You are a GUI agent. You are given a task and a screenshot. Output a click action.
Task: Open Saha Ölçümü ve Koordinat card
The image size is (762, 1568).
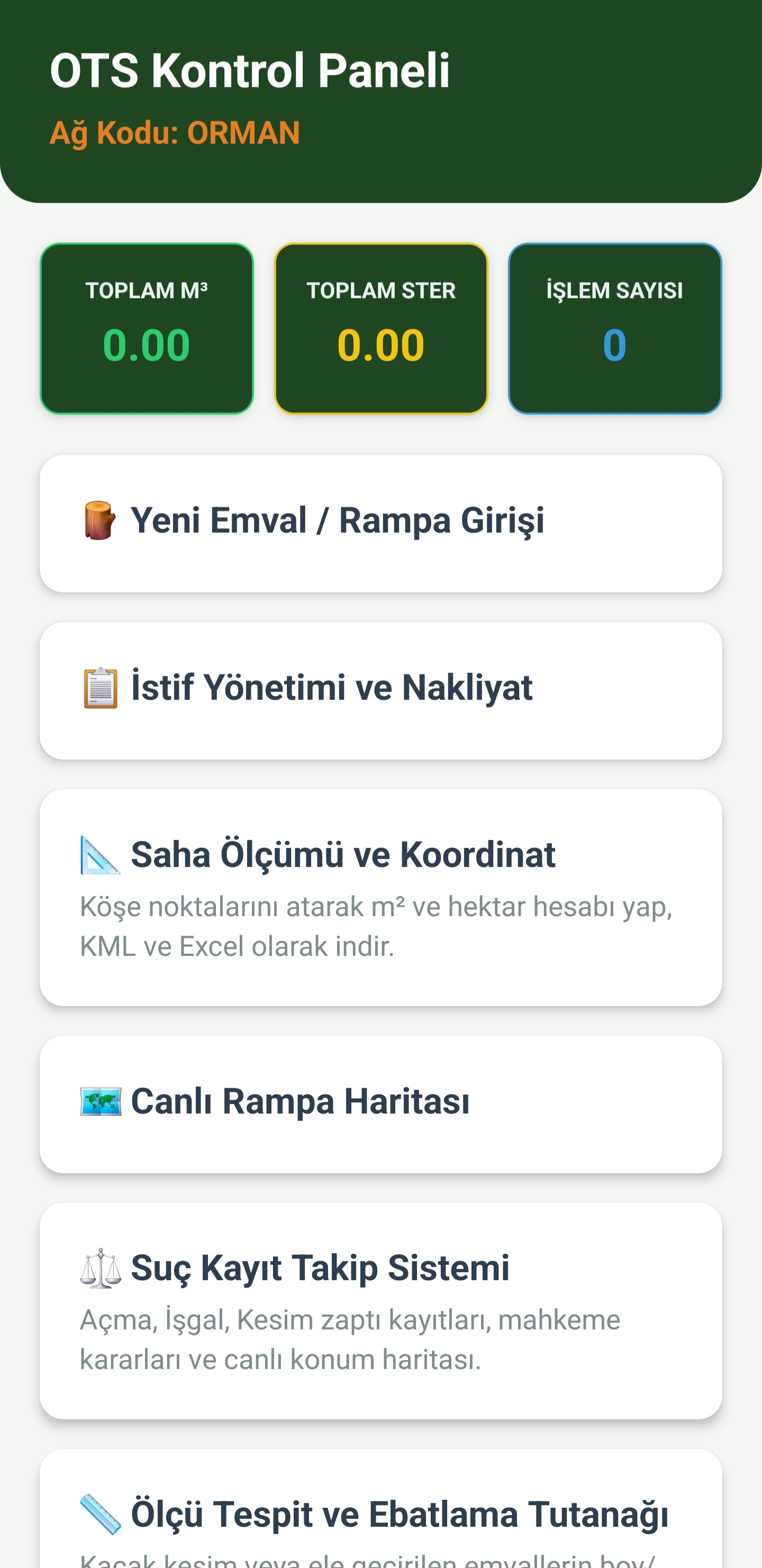point(380,898)
